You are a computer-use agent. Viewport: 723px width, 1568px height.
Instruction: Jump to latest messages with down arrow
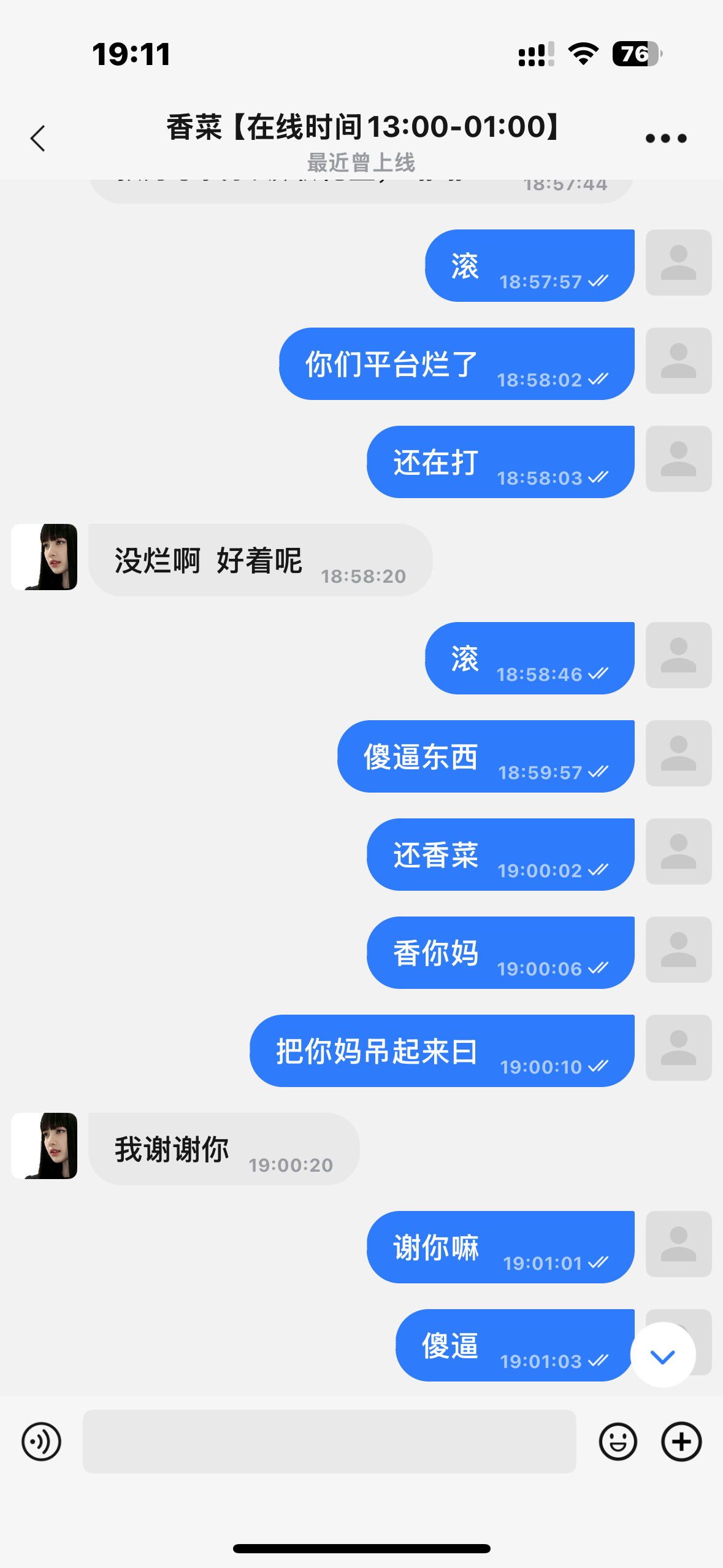click(662, 1356)
